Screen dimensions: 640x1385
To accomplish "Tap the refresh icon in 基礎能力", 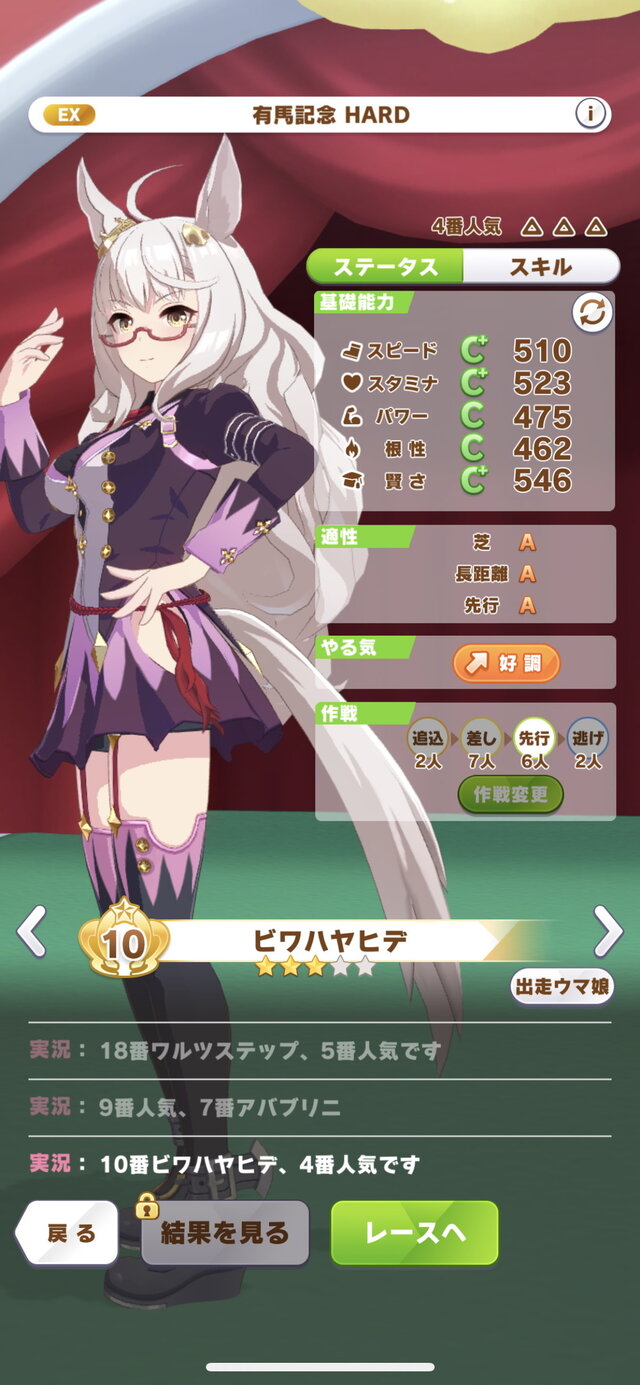I will tap(591, 313).
